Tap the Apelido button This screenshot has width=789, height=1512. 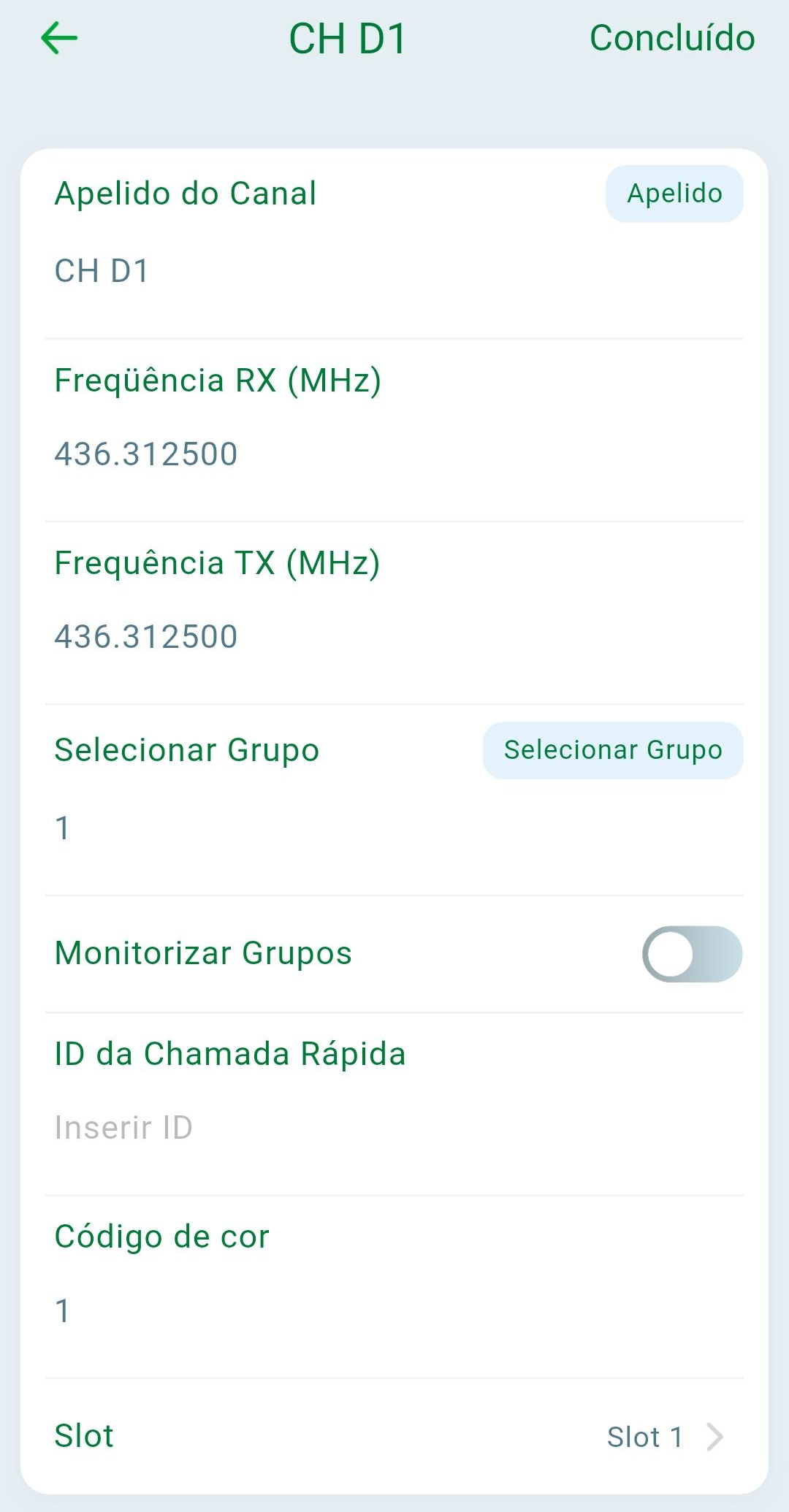click(674, 194)
